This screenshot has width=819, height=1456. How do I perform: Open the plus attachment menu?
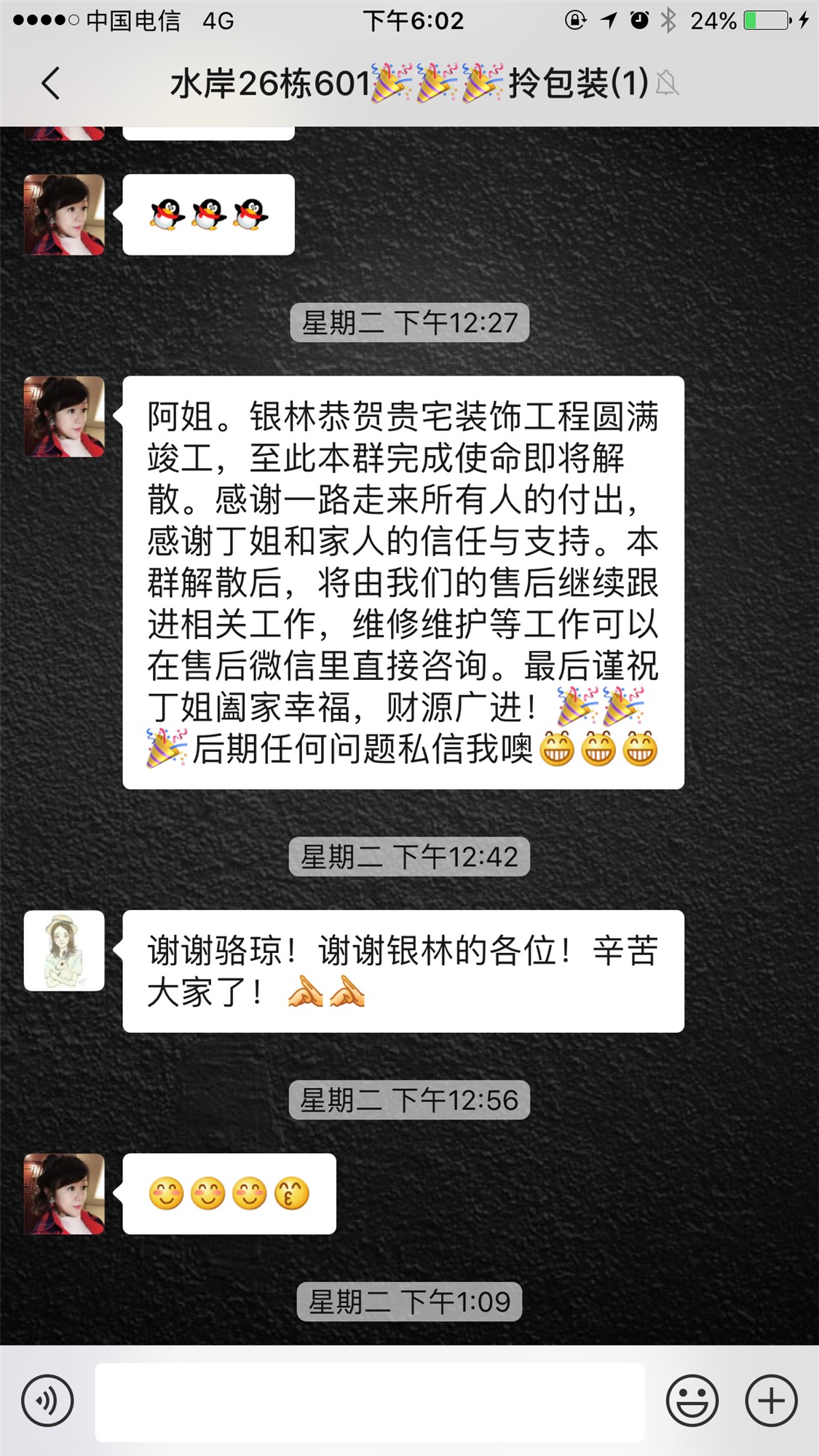771,1400
